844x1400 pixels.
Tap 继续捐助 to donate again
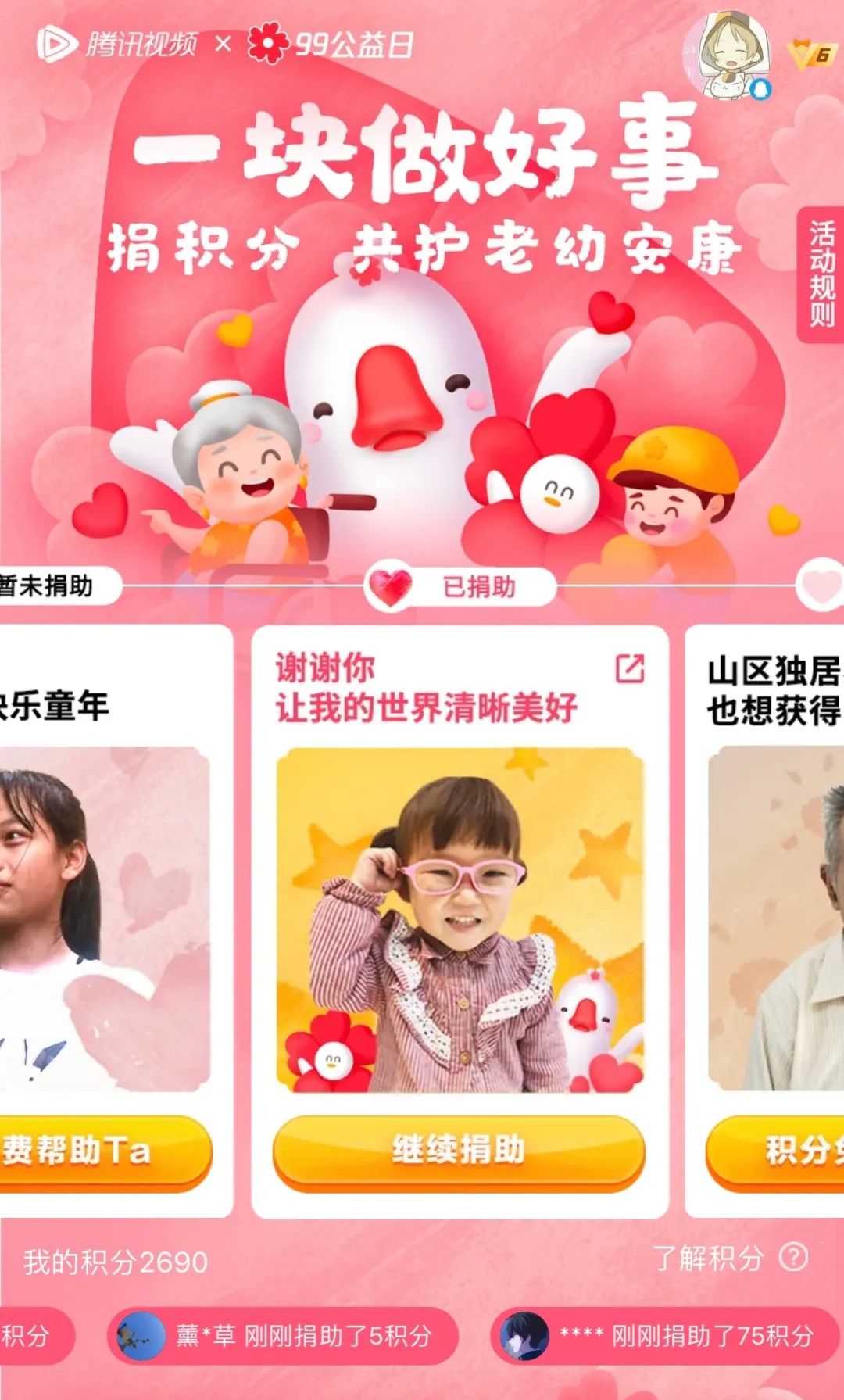pyautogui.click(x=459, y=1151)
